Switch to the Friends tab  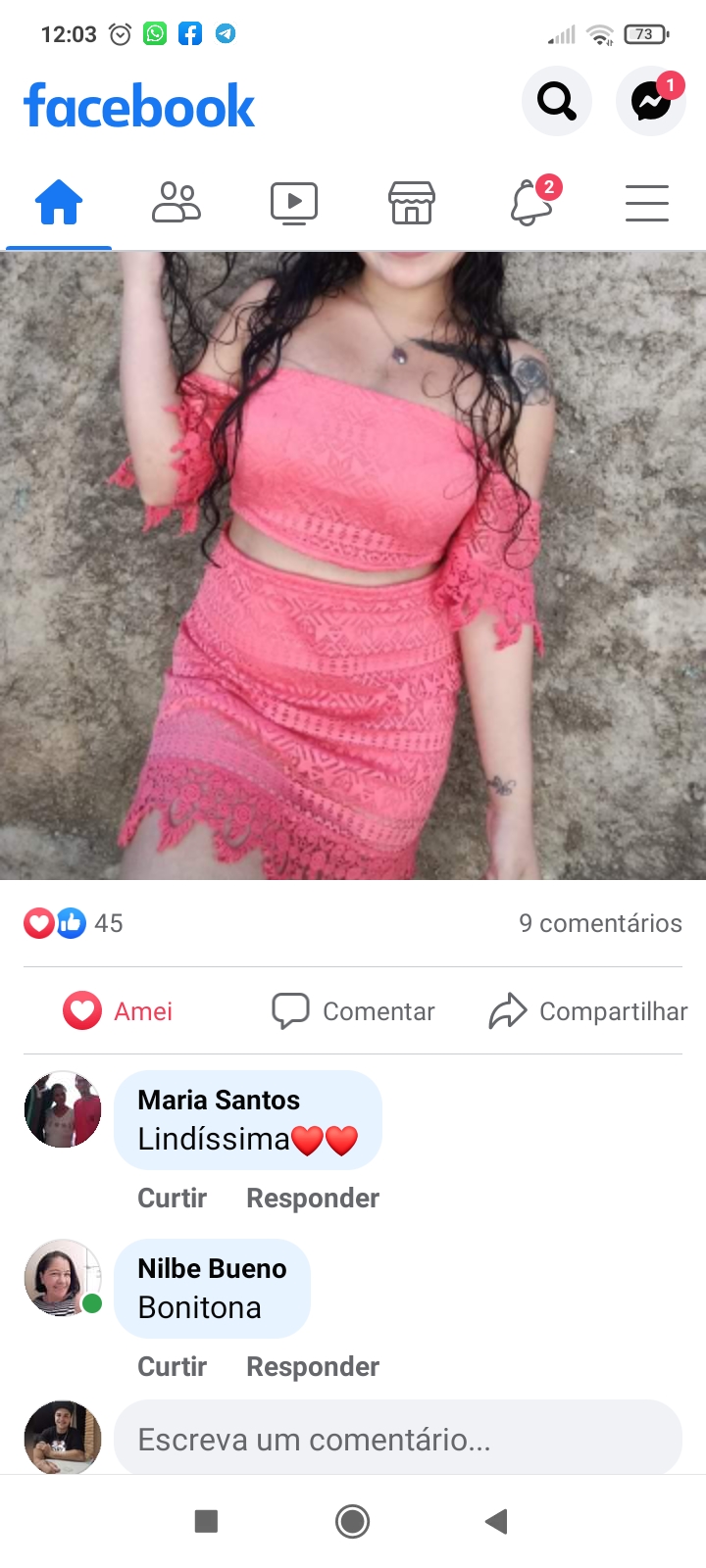coord(176,203)
